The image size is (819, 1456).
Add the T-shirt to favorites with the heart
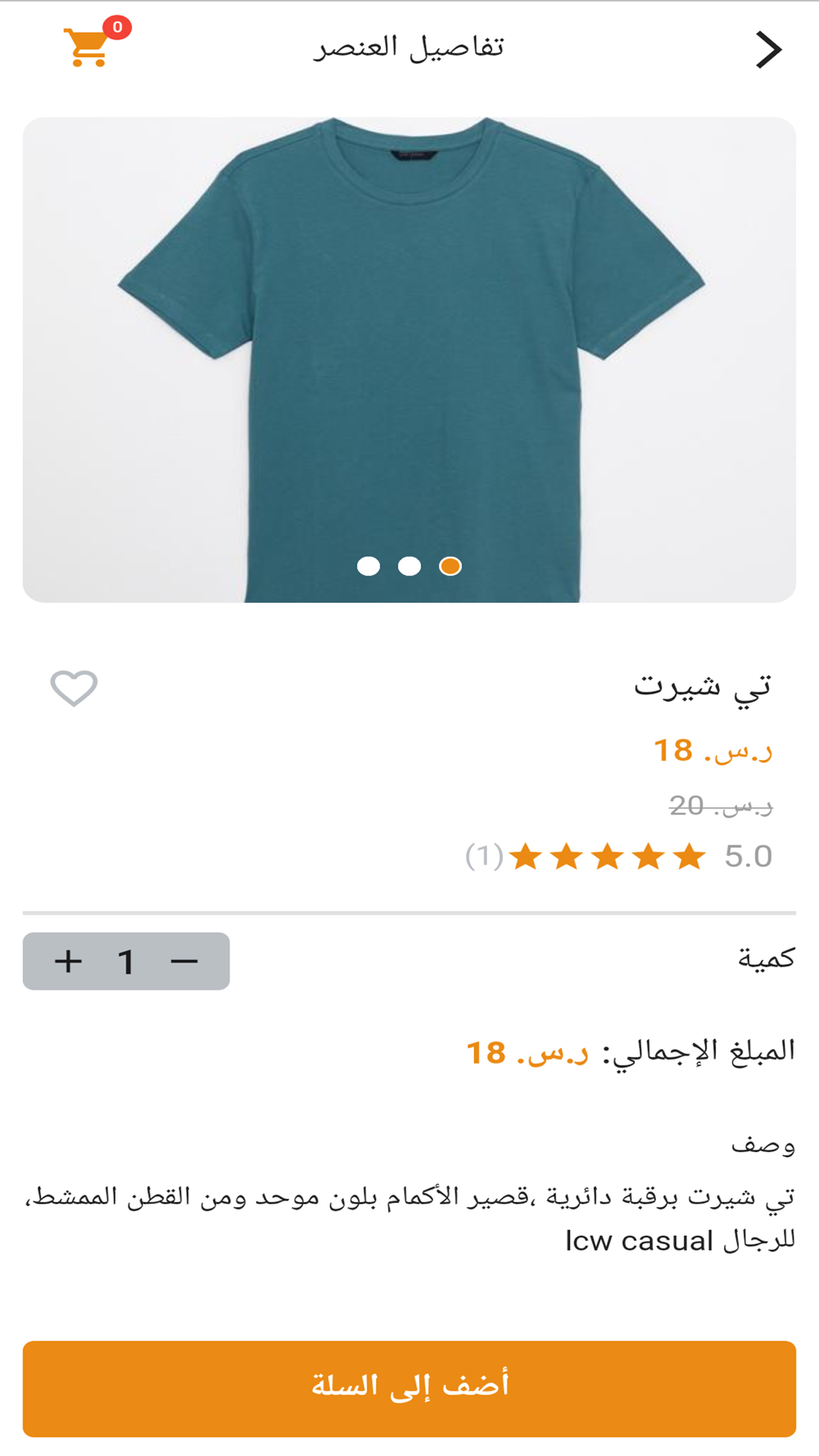(74, 688)
